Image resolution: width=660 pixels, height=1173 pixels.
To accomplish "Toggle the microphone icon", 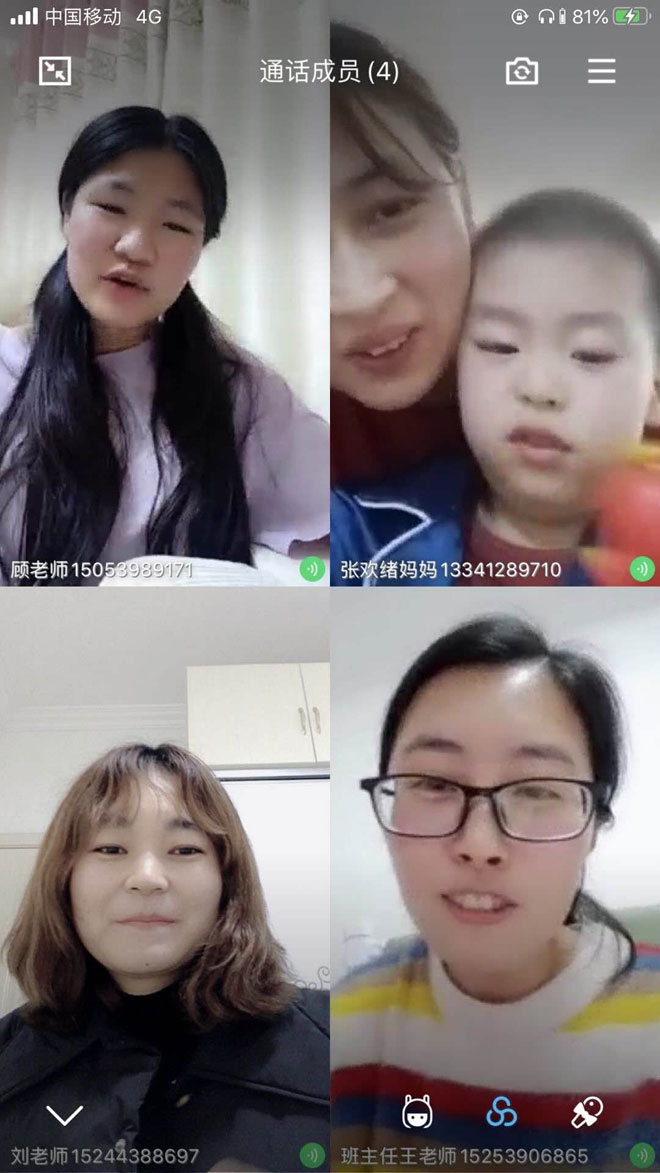I will pyautogui.click(x=586, y=1112).
